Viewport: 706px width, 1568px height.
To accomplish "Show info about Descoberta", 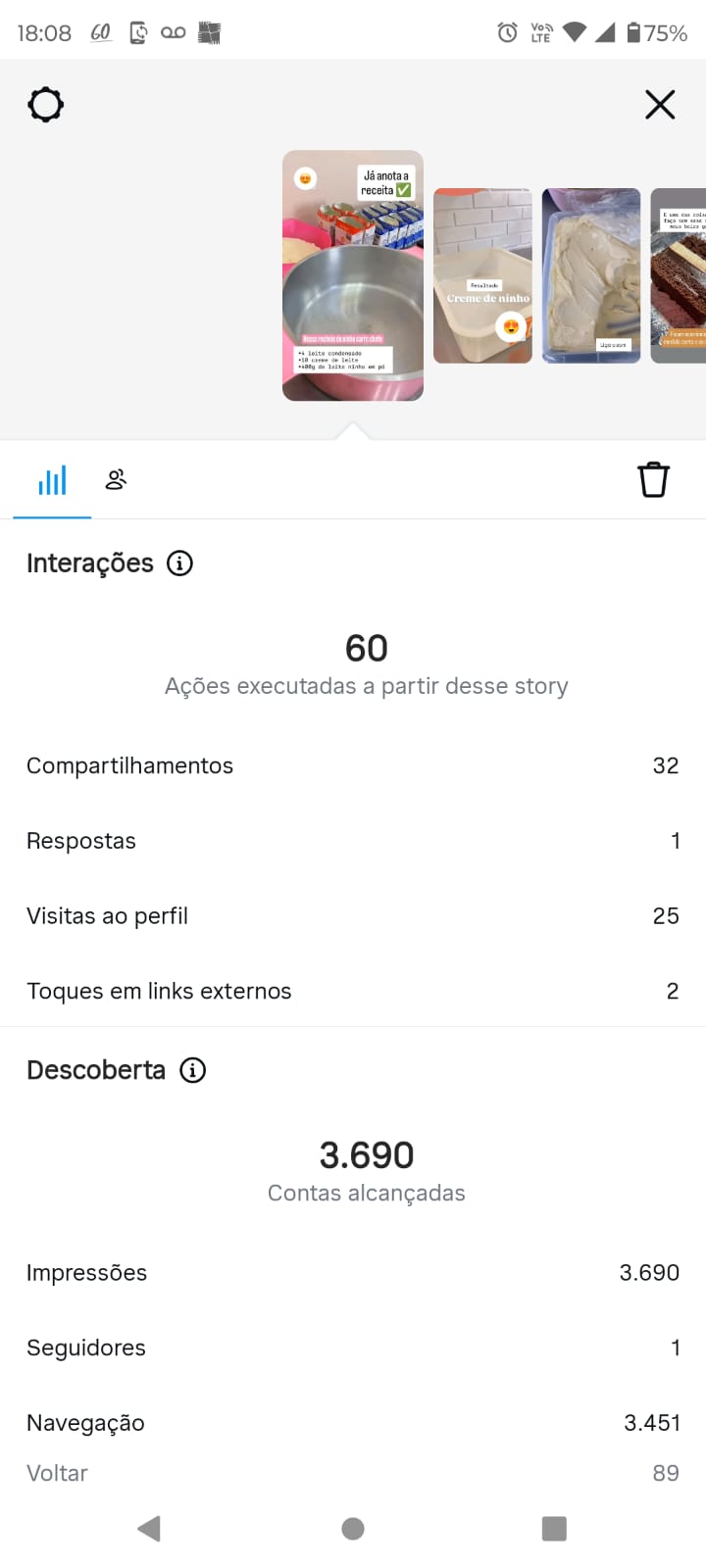I will click(x=193, y=1070).
